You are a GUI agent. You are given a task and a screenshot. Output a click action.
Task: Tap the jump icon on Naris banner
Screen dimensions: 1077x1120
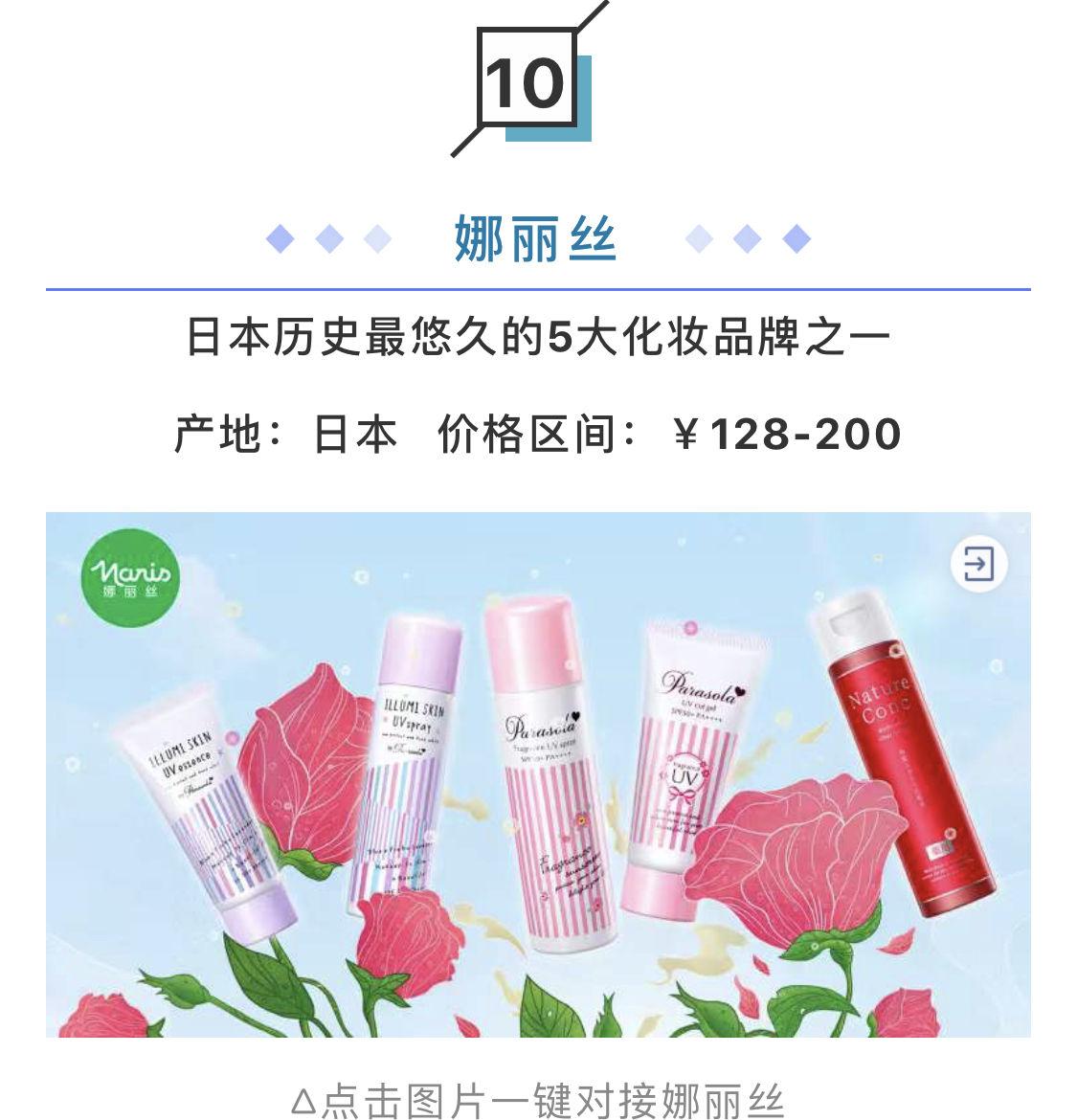pos(978,564)
